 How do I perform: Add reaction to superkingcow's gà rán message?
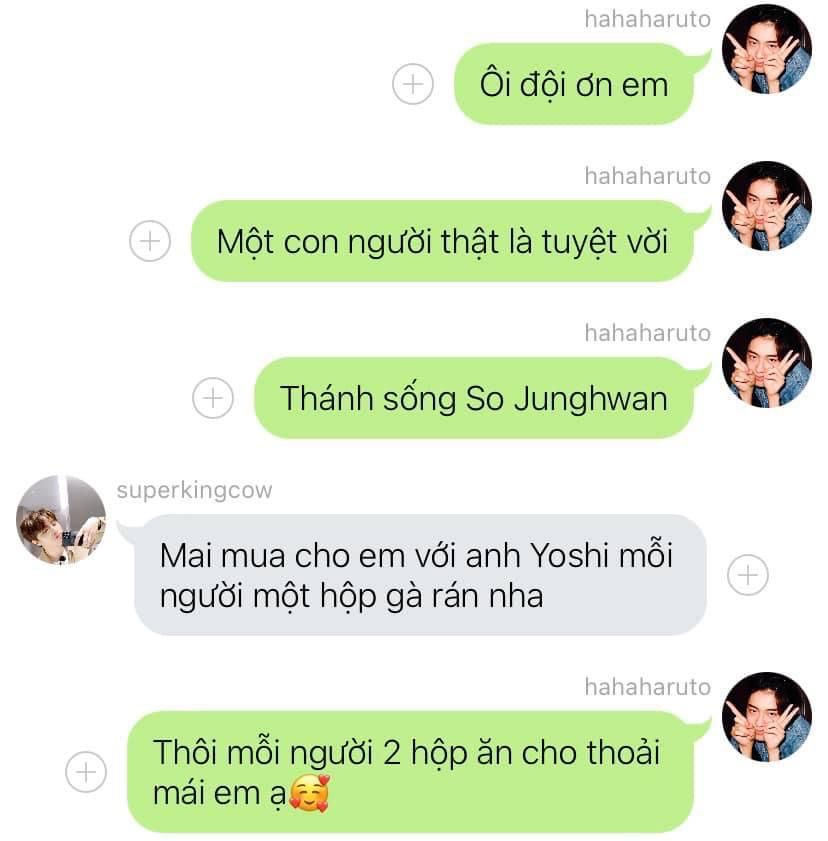coord(748,575)
